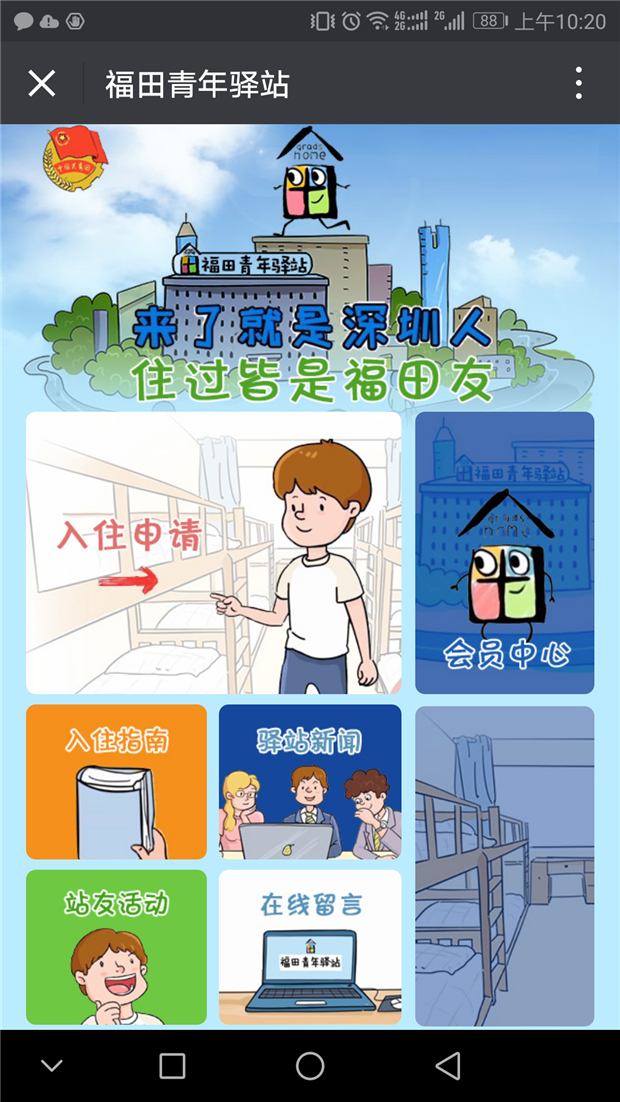This screenshot has height=1102, width=620.
Task: Go to 会员中心 member center
Action: click(x=504, y=552)
